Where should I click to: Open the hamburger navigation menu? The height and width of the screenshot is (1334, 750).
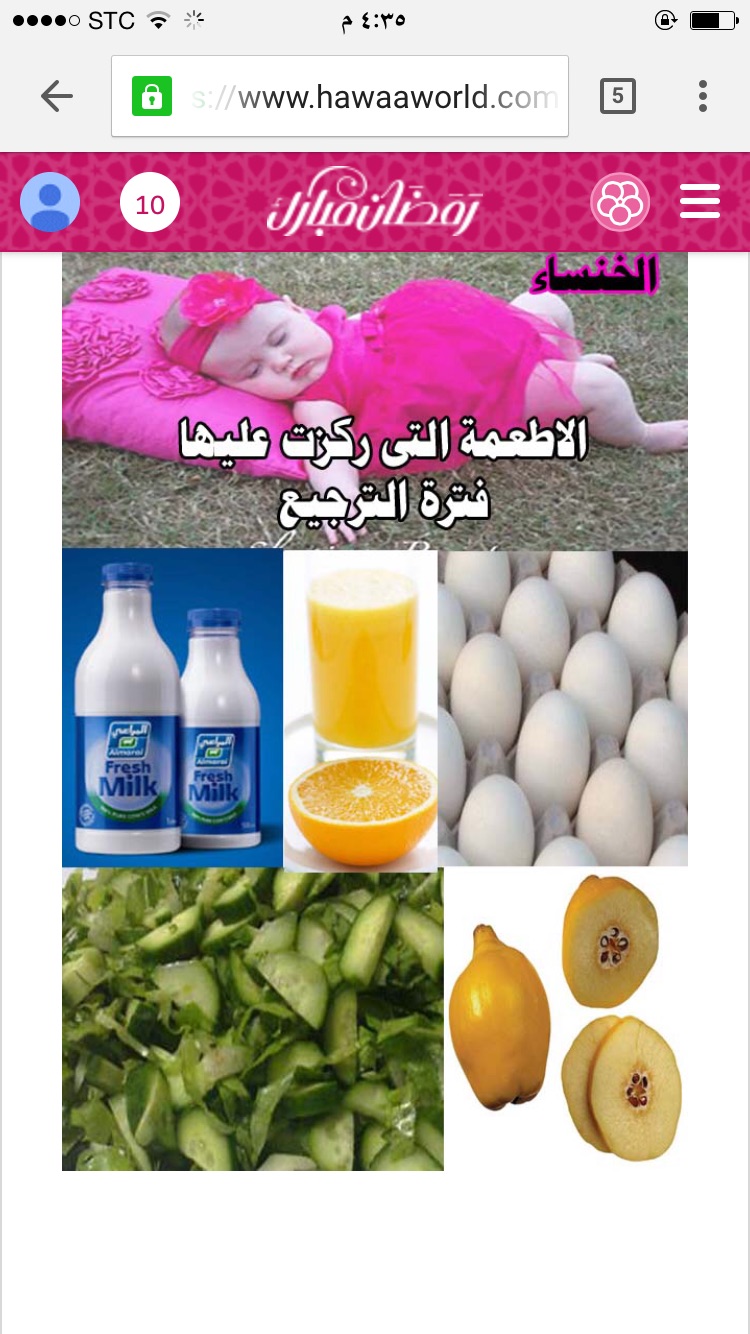pos(700,202)
